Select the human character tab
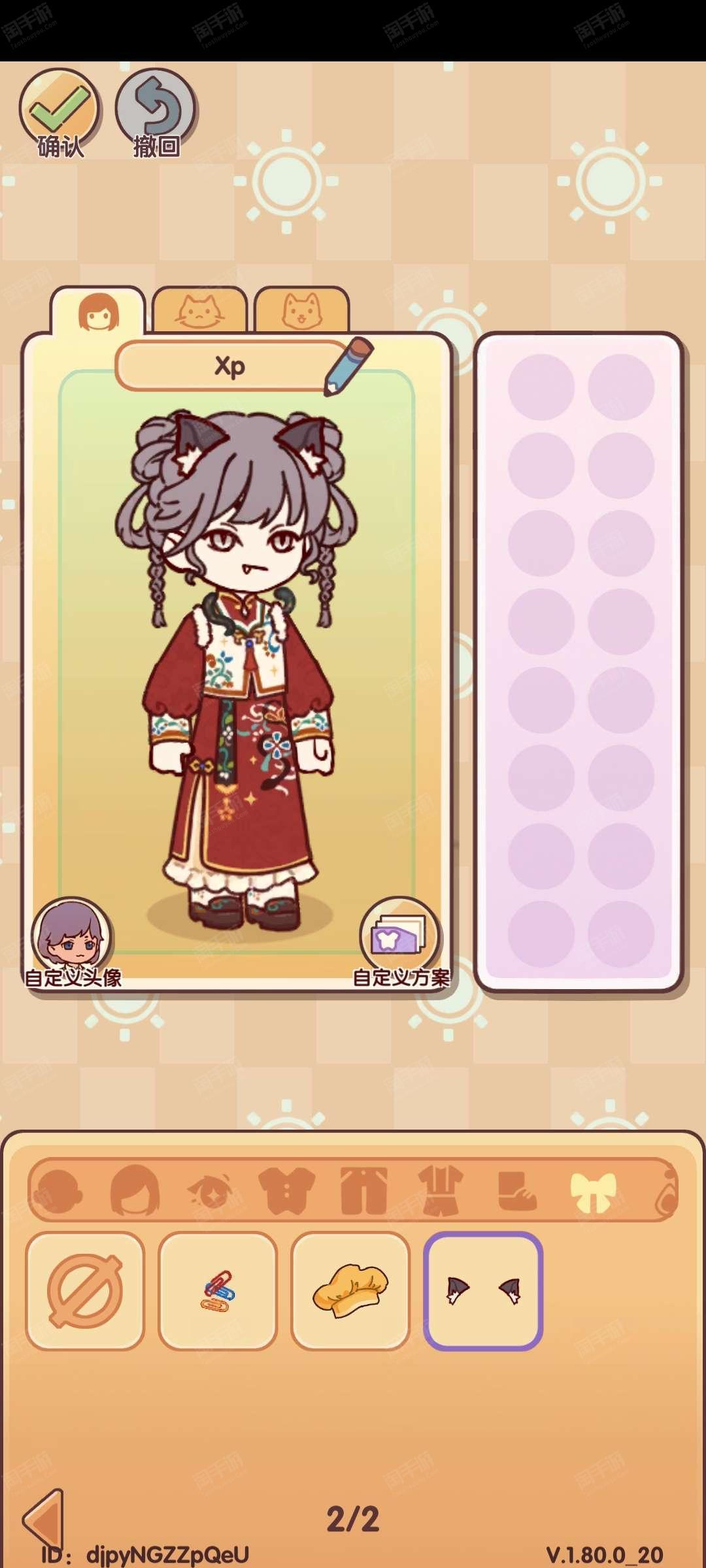 click(99, 312)
